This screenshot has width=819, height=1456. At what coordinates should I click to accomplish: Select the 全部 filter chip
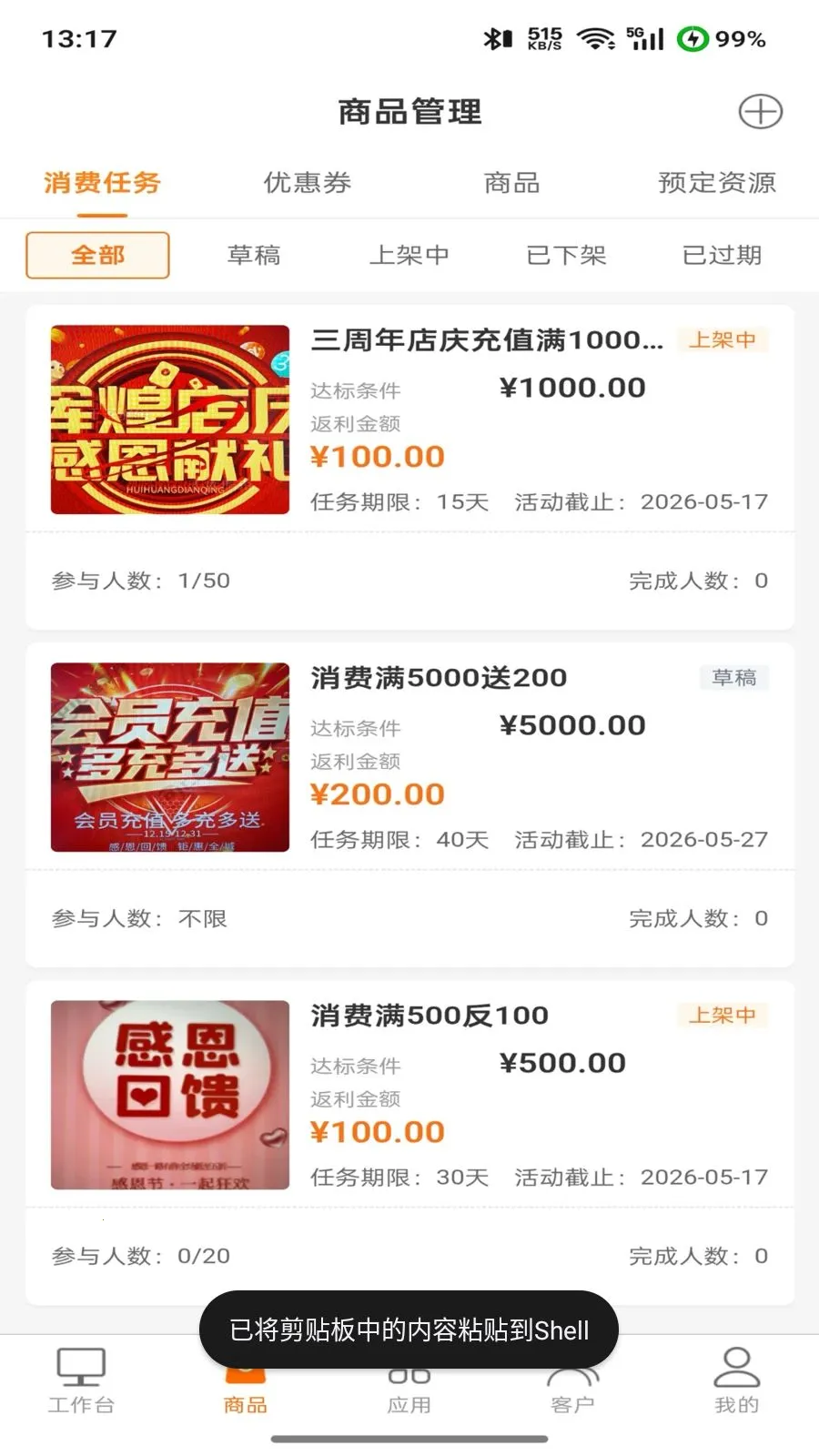(97, 255)
